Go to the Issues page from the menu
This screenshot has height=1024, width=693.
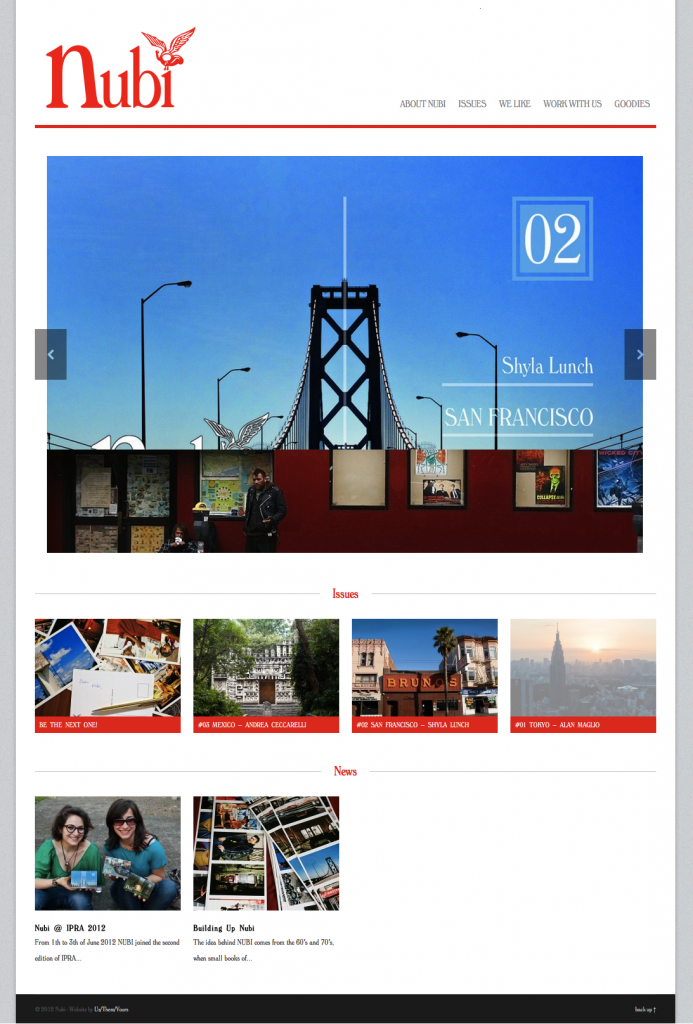click(x=472, y=104)
